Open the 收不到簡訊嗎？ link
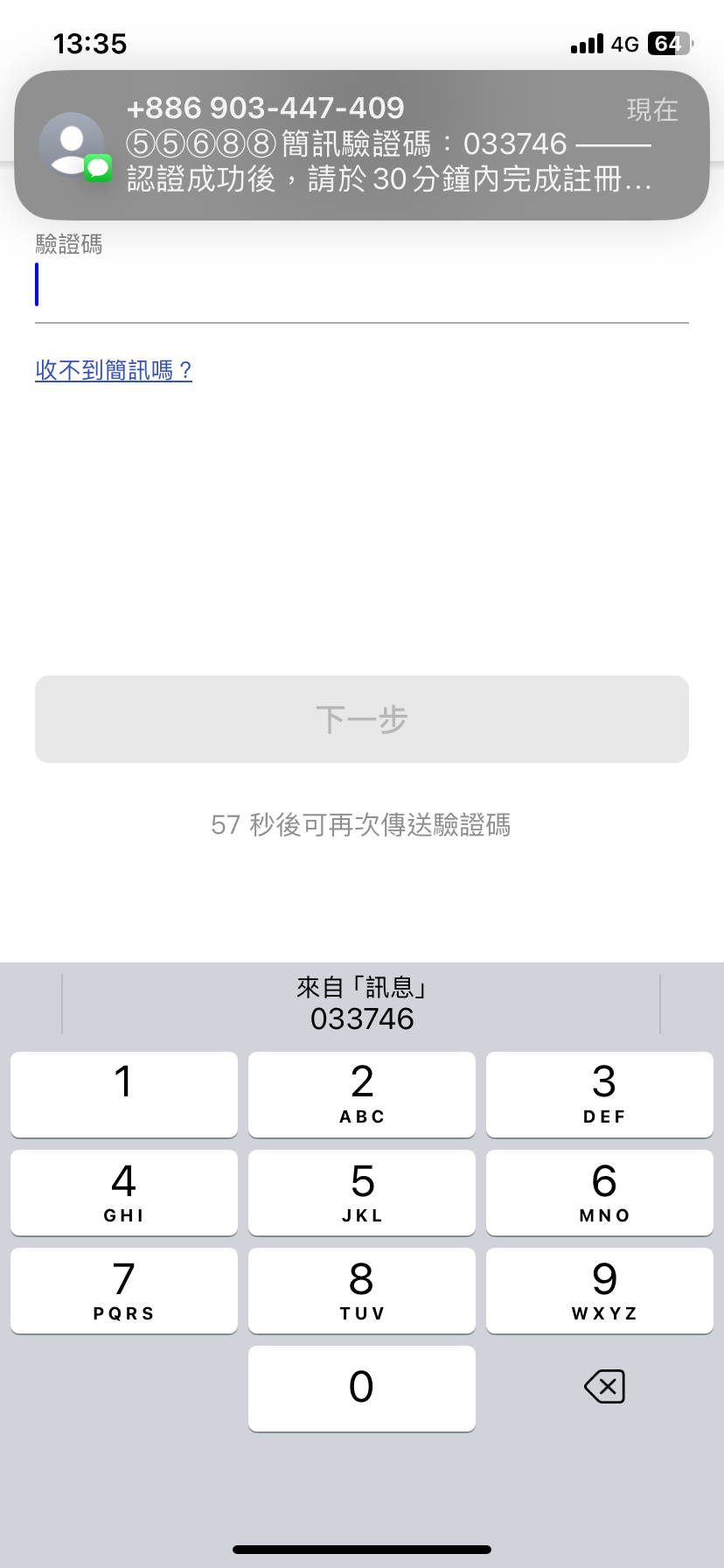Screen dimensions: 724x1568 point(114,371)
